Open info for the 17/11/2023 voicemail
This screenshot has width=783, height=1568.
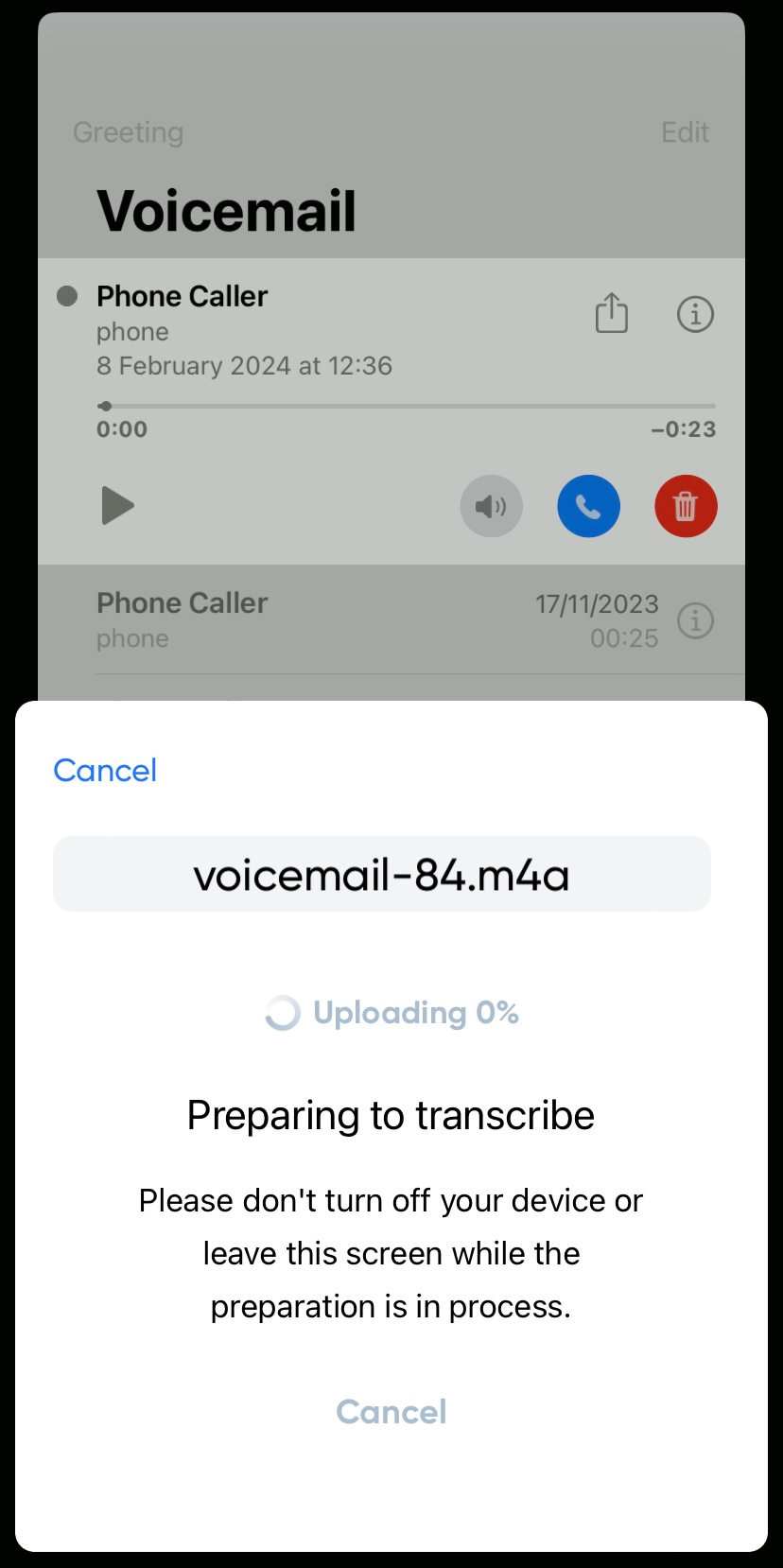click(695, 621)
